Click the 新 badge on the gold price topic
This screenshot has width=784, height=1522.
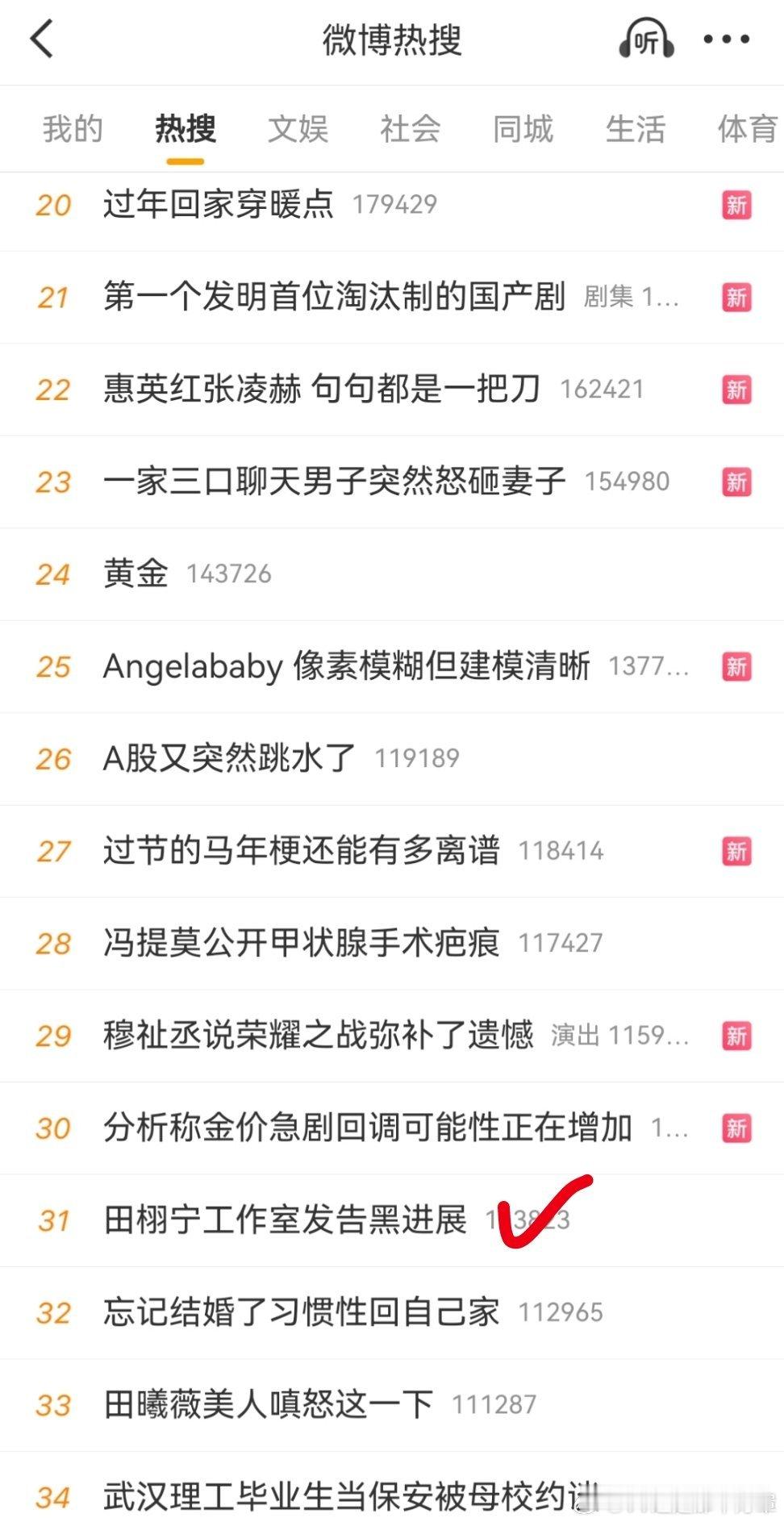point(736,1128)
